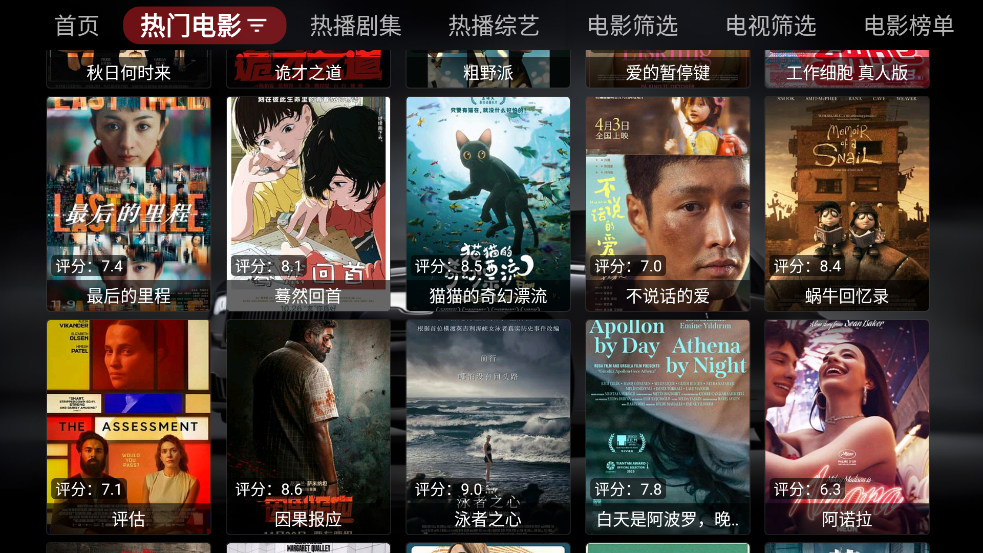Open the movie 猫猫的奇幻漂流
Viewport: 983px width, 553px height.
(488, 203)
